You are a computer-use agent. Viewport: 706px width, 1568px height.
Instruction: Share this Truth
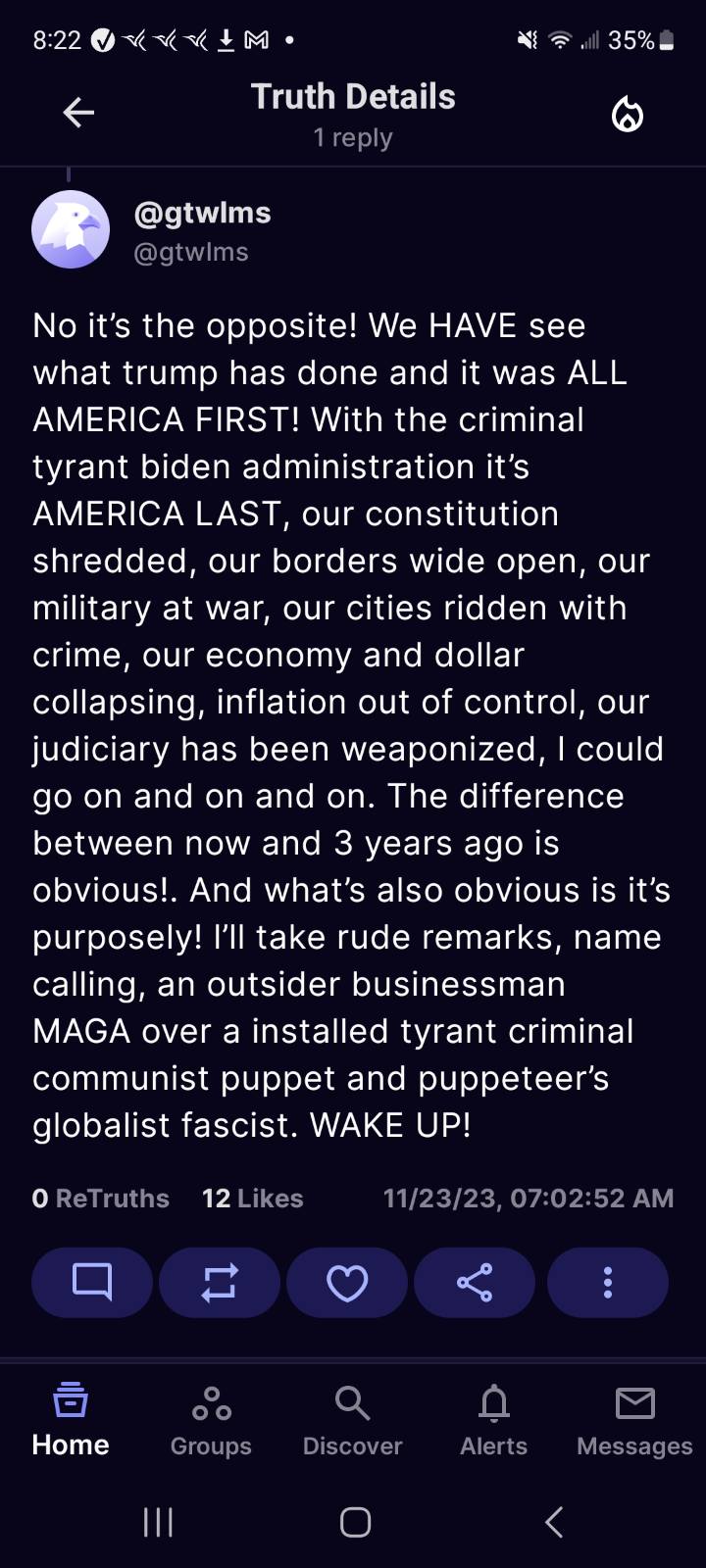click(x=475, y=1282)
